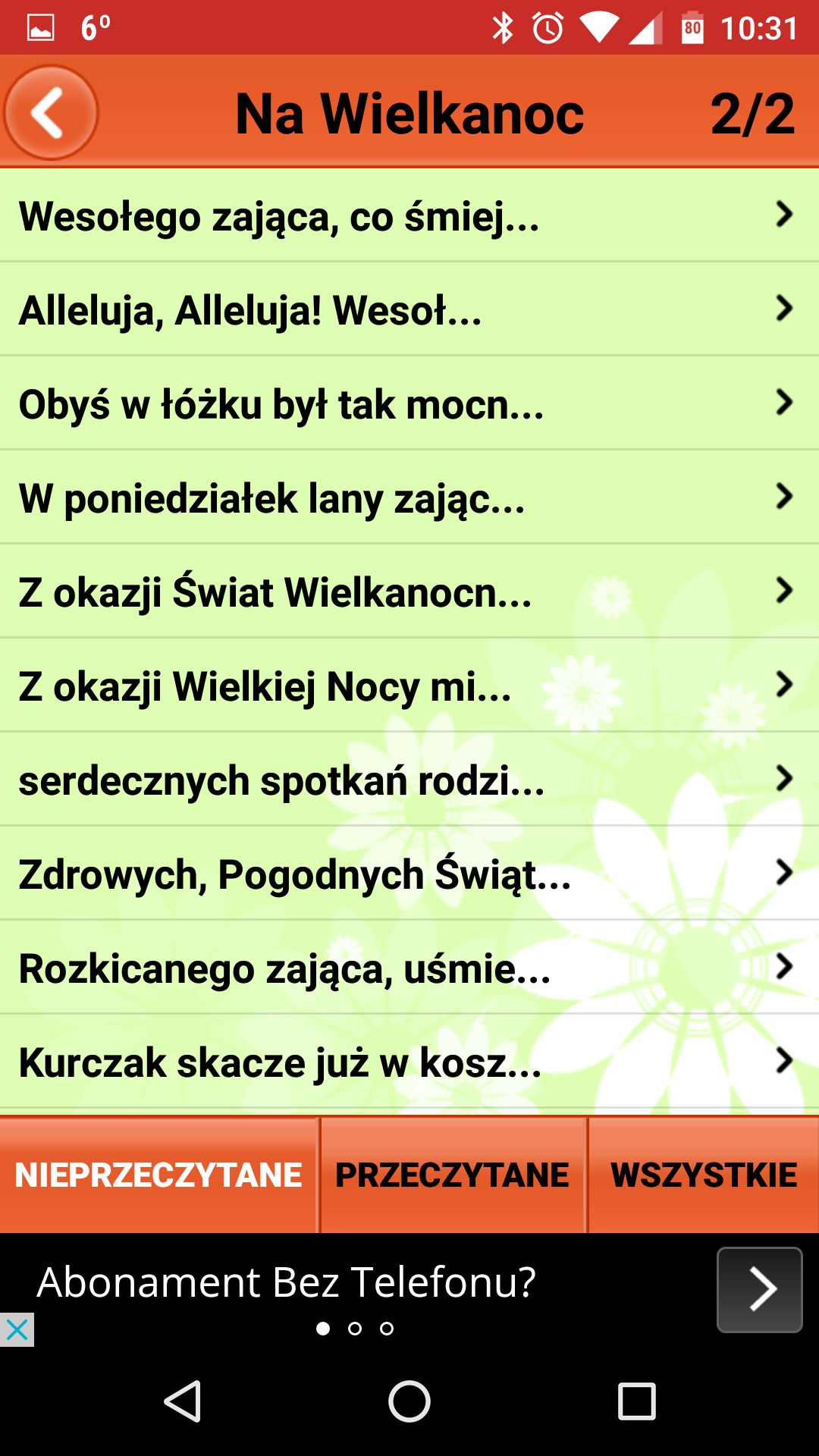Open the 'W poniedziałek lany zając...' wish
819x1456 pixels.
coord(409,497)
